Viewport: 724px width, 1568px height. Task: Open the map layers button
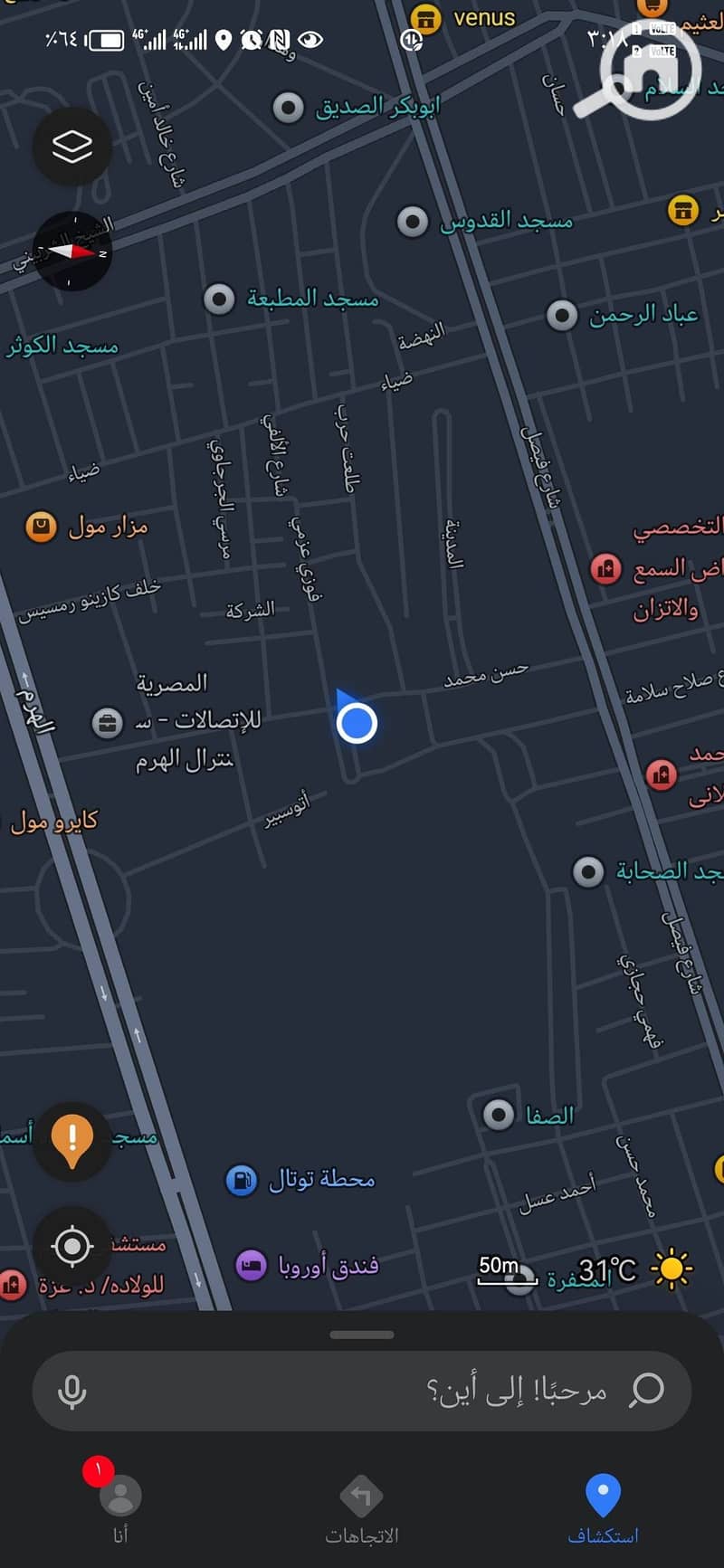72,147
